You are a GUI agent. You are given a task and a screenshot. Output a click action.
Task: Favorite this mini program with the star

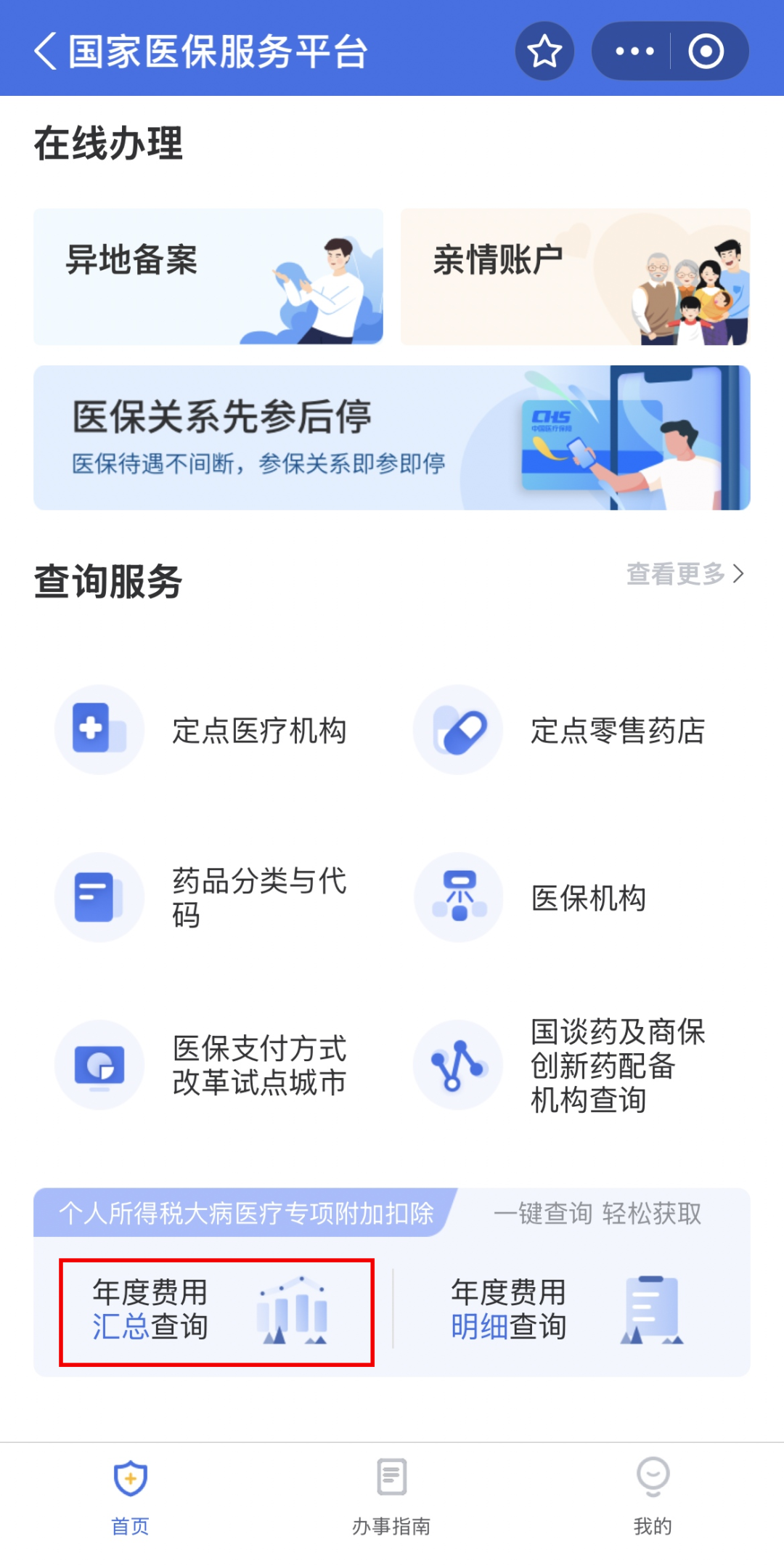pyautogui.click(x=544, y=52)
